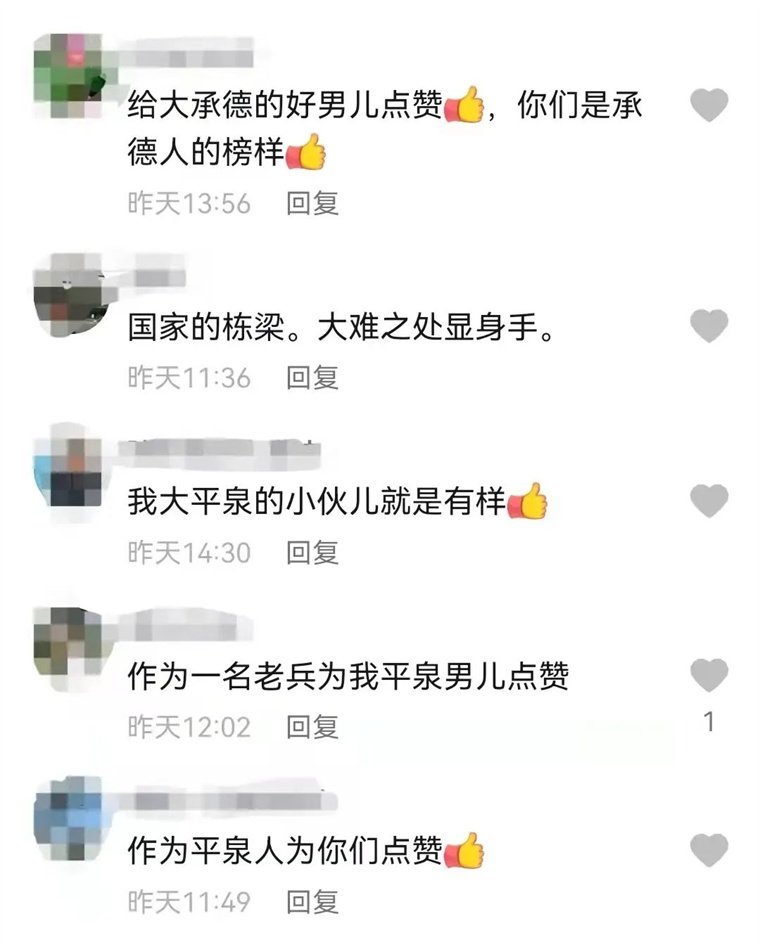Like the comment 作为一名老兵为我平泉男儿点赞
Screen dimensions: 760x947
(x=709, y=675)
